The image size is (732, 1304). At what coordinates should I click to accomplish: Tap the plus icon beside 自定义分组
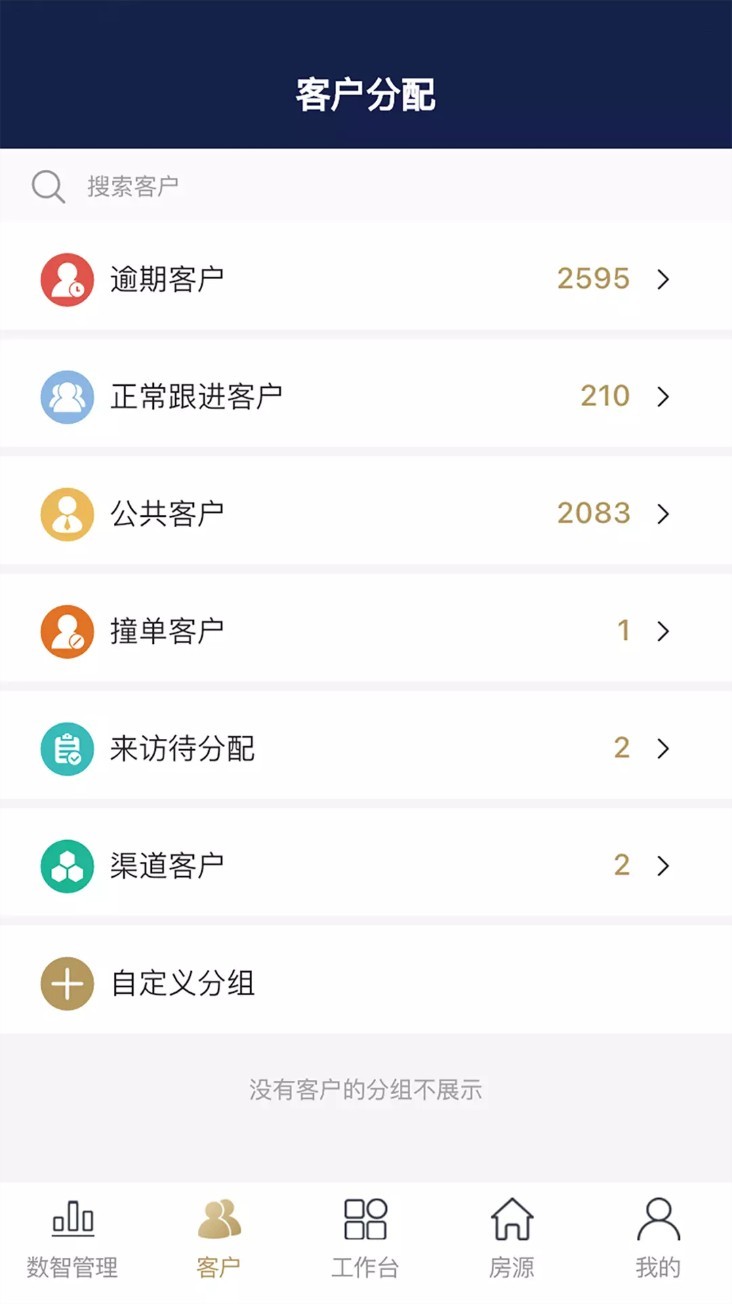pyautogui.click(x=66, y=983)
